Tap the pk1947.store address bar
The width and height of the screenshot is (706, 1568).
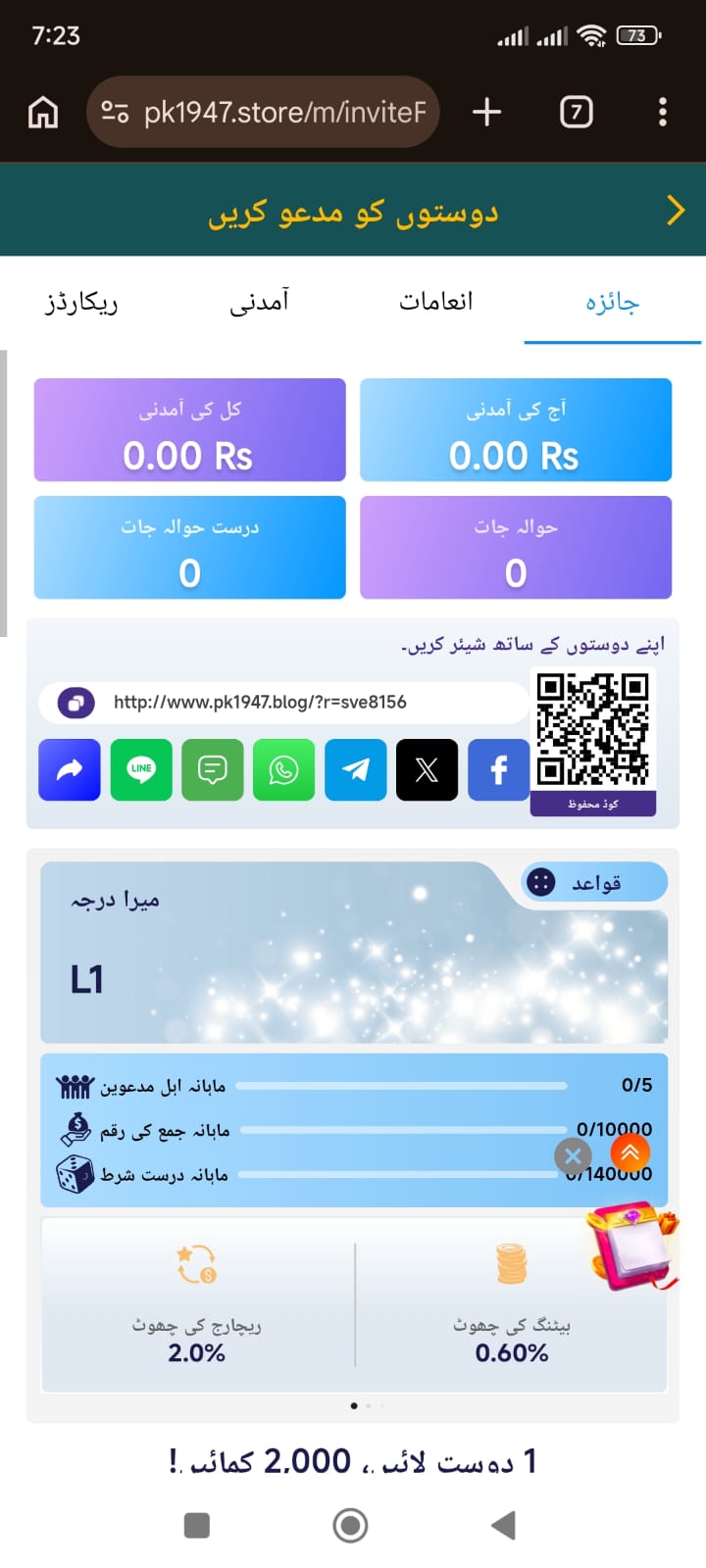263,113
